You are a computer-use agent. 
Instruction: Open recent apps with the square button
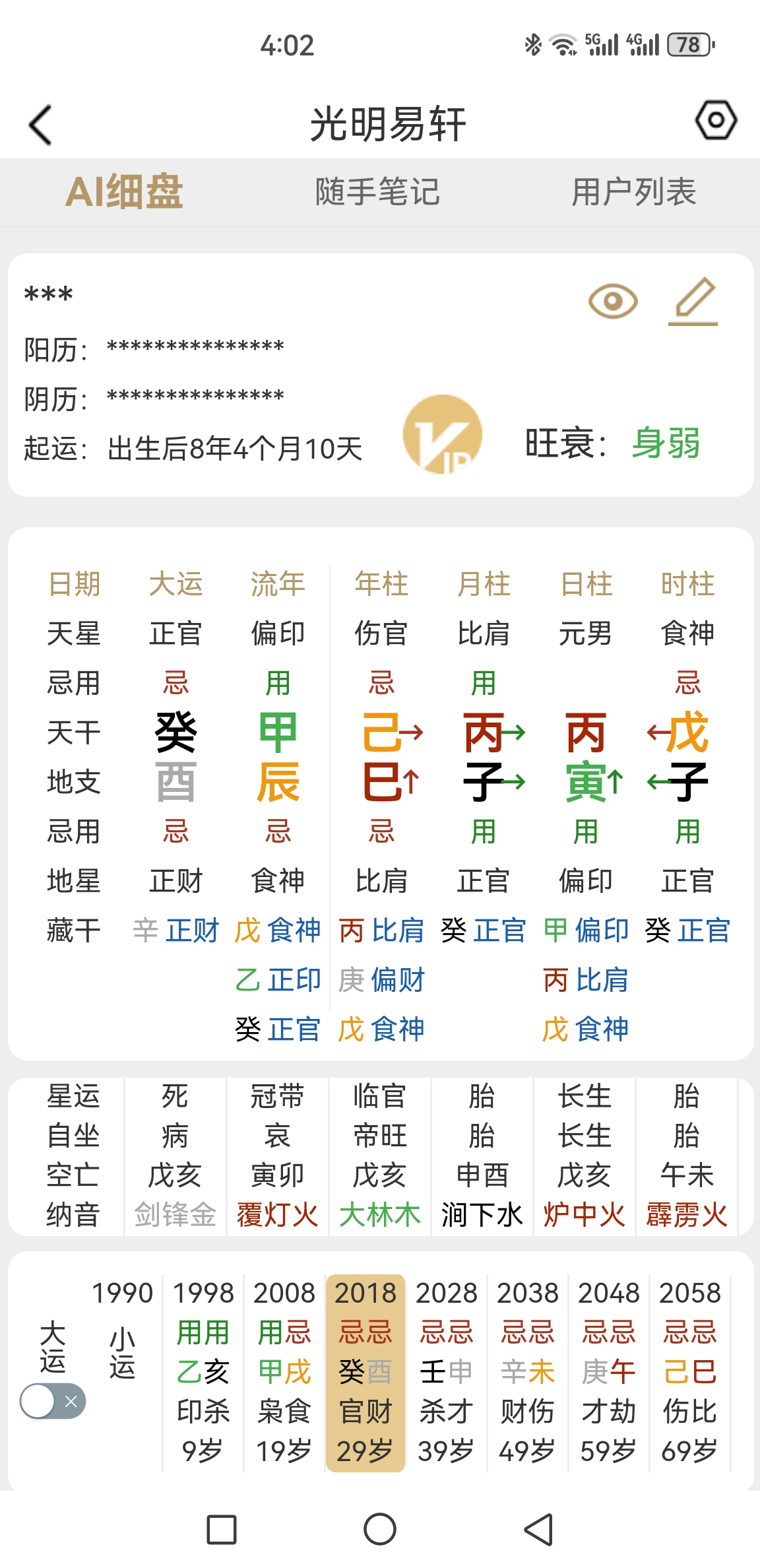pyautogui.click(x=222, y=1530)
